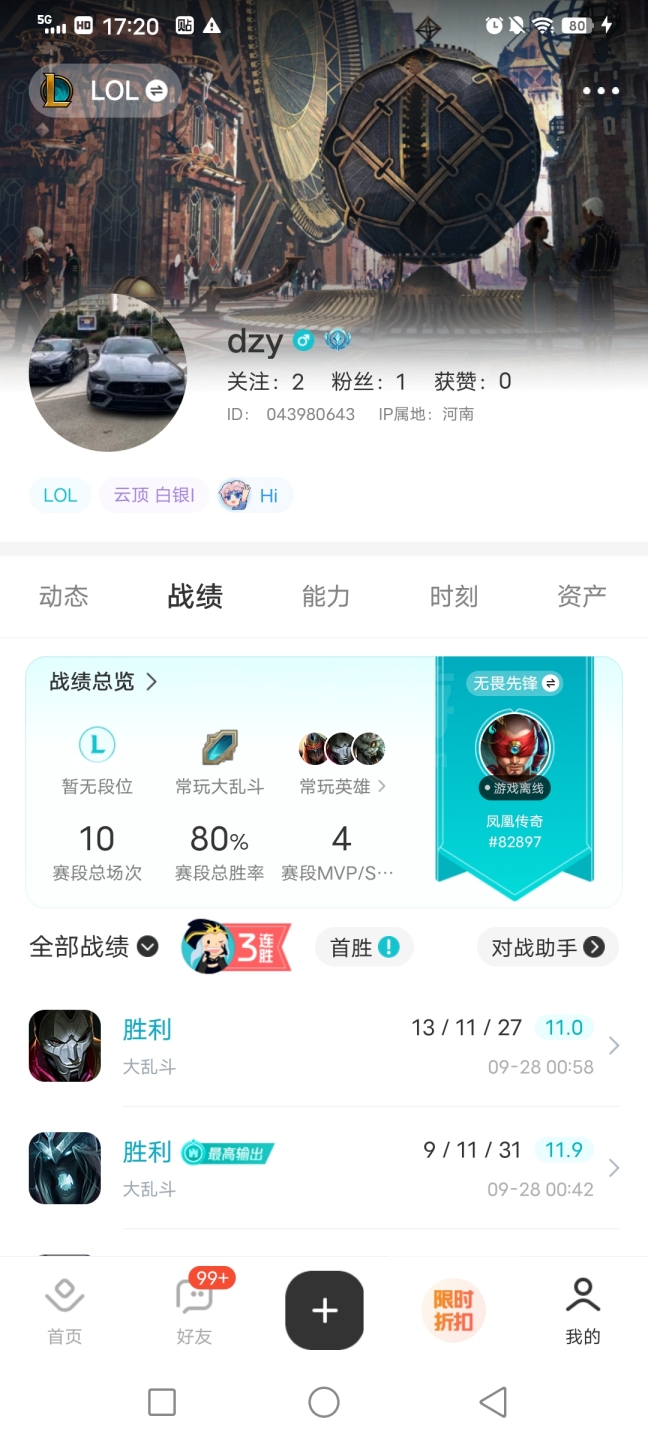This screenshot has width=648, height=1440.
Task: Open the three-dot overflow menu
Action: click(601, 91)
